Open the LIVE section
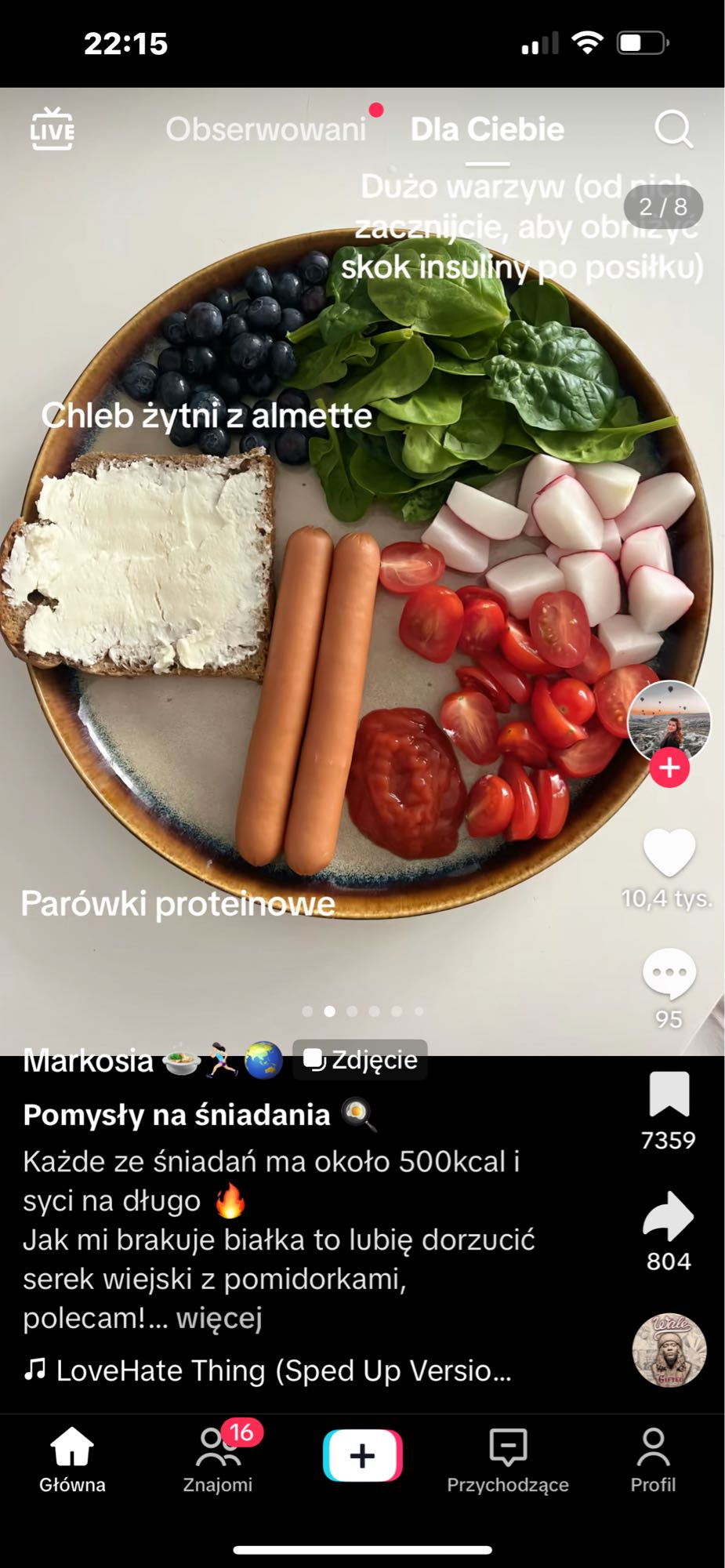725x1568 pixels. [x=53, y=129]
